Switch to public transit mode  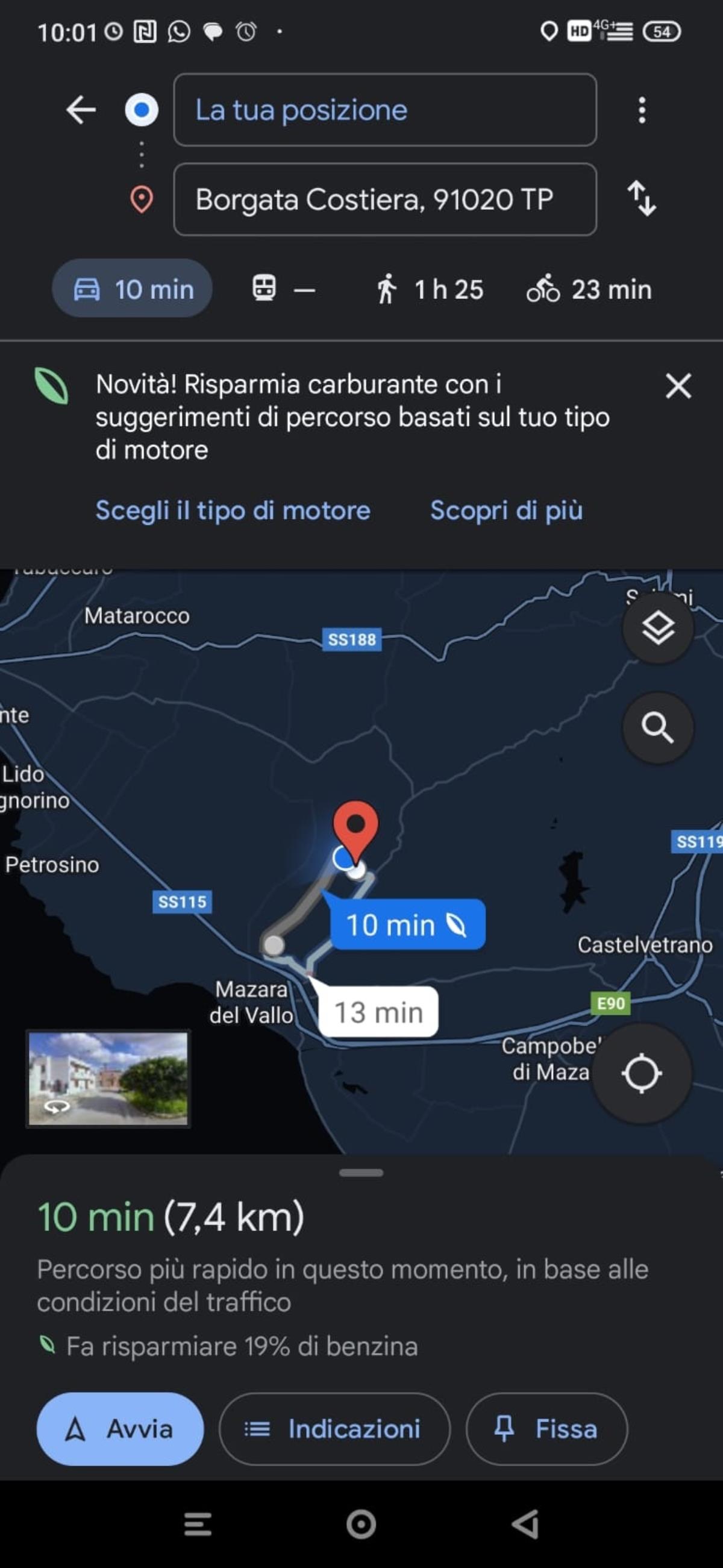283,289
